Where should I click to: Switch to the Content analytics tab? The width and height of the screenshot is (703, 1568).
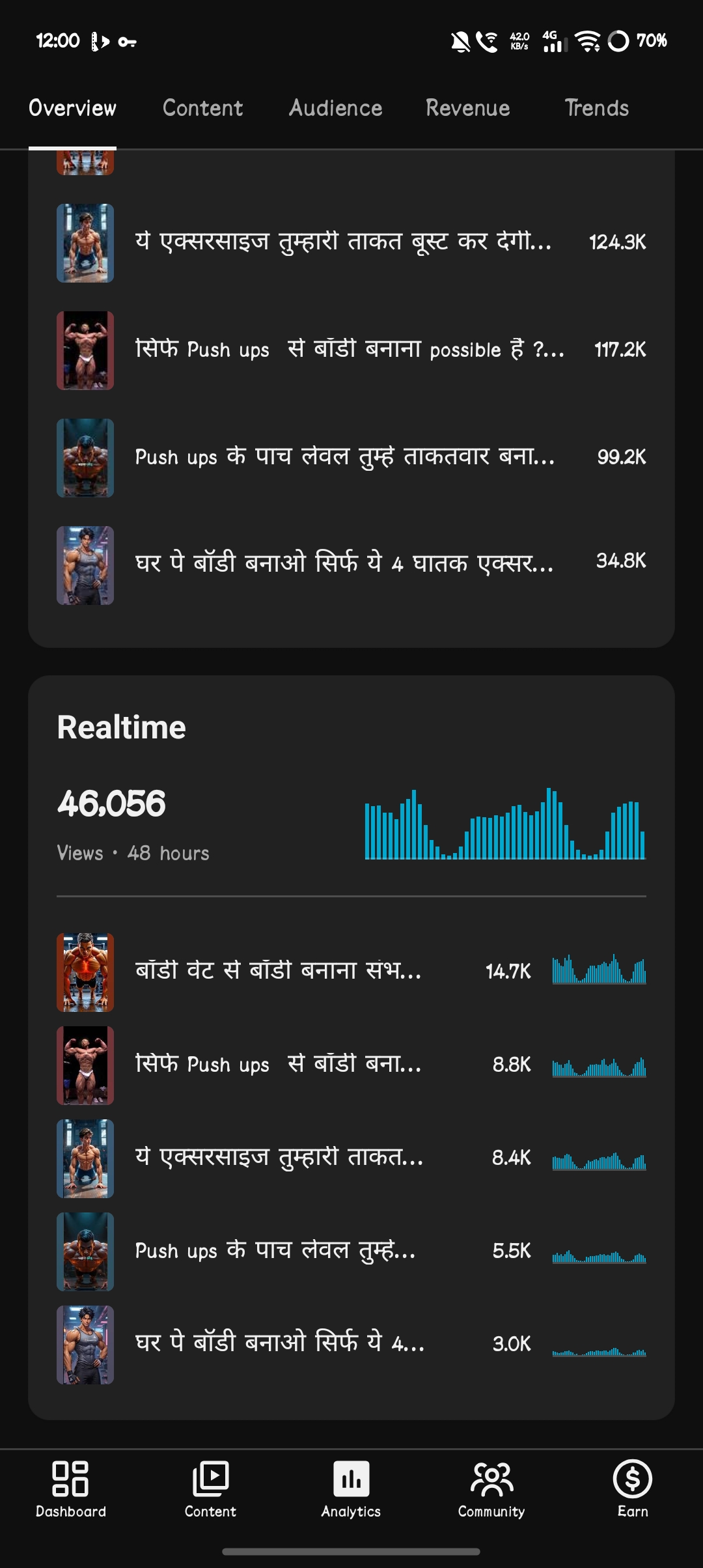(202, 108)
